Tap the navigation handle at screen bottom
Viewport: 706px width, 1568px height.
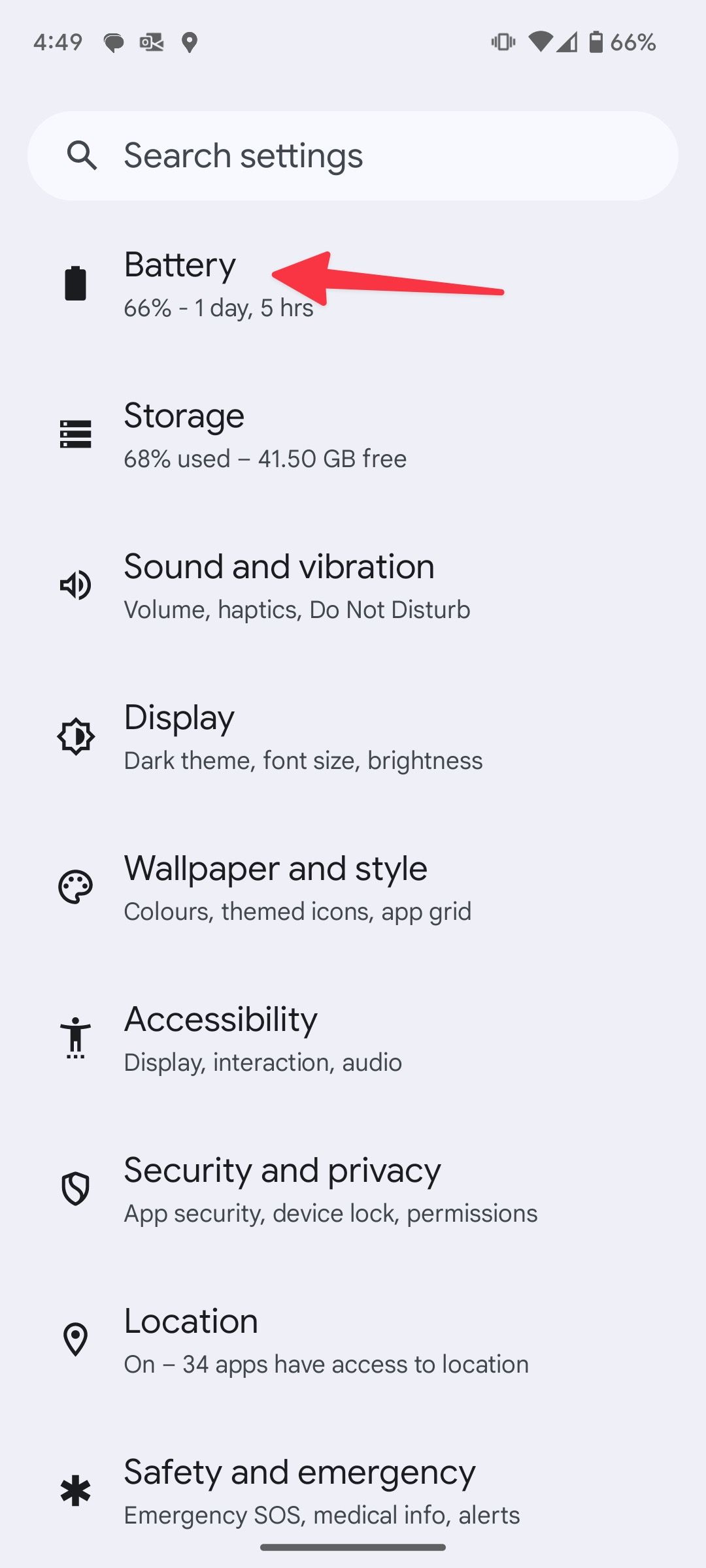(x=353, y=1547)
